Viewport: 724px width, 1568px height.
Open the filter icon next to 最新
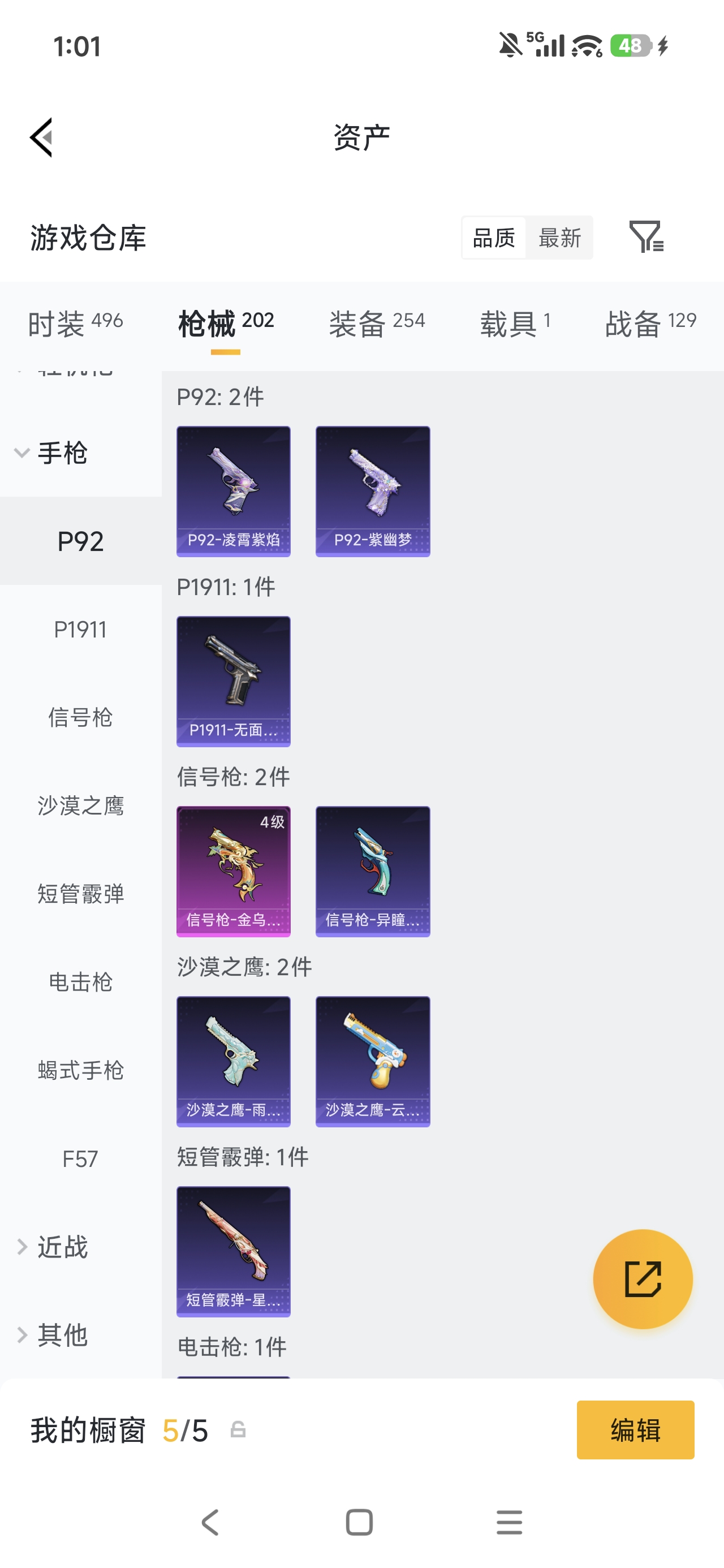point(646,237)
